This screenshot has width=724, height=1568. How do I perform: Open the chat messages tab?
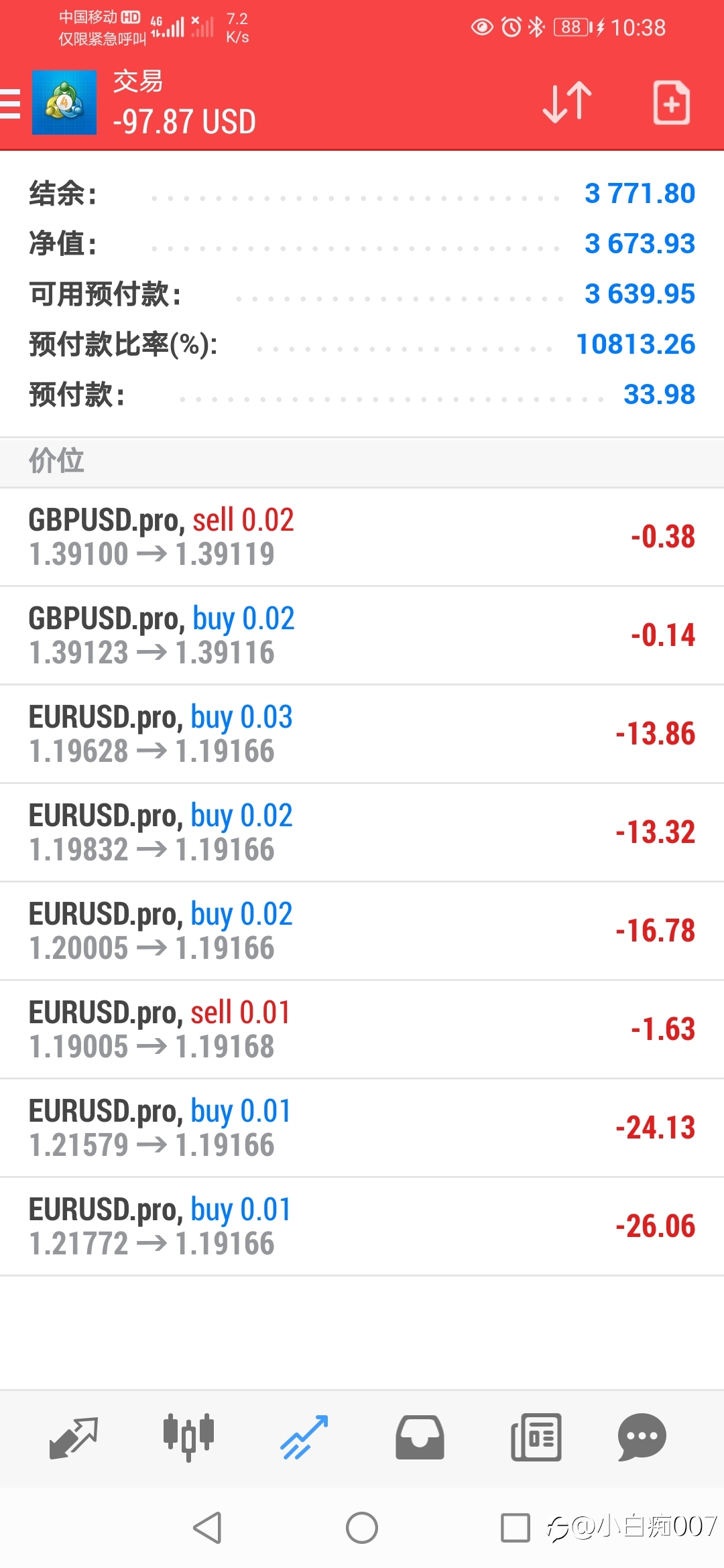(642, 1437)
